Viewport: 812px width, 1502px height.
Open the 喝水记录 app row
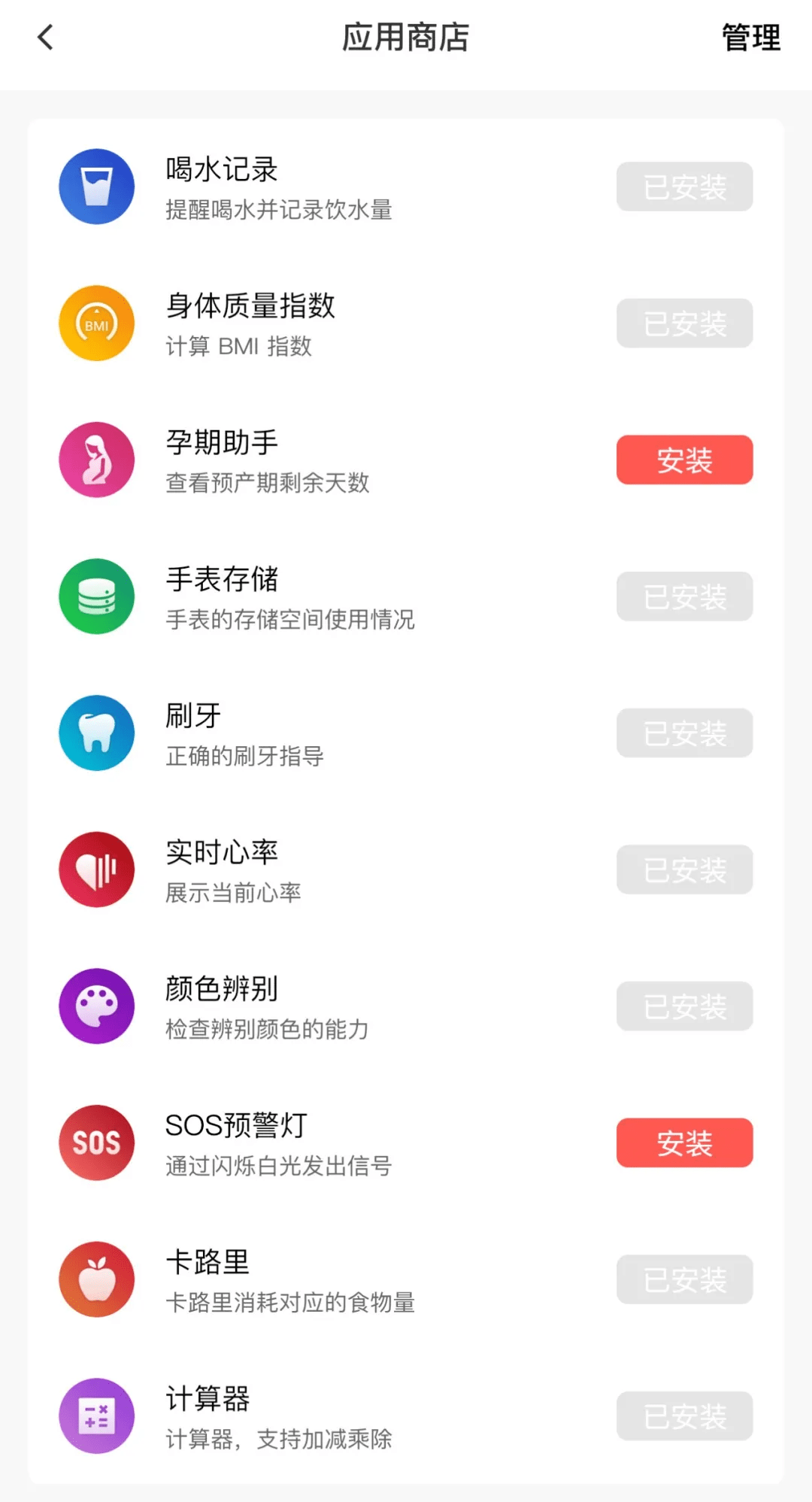pos(406,187)
